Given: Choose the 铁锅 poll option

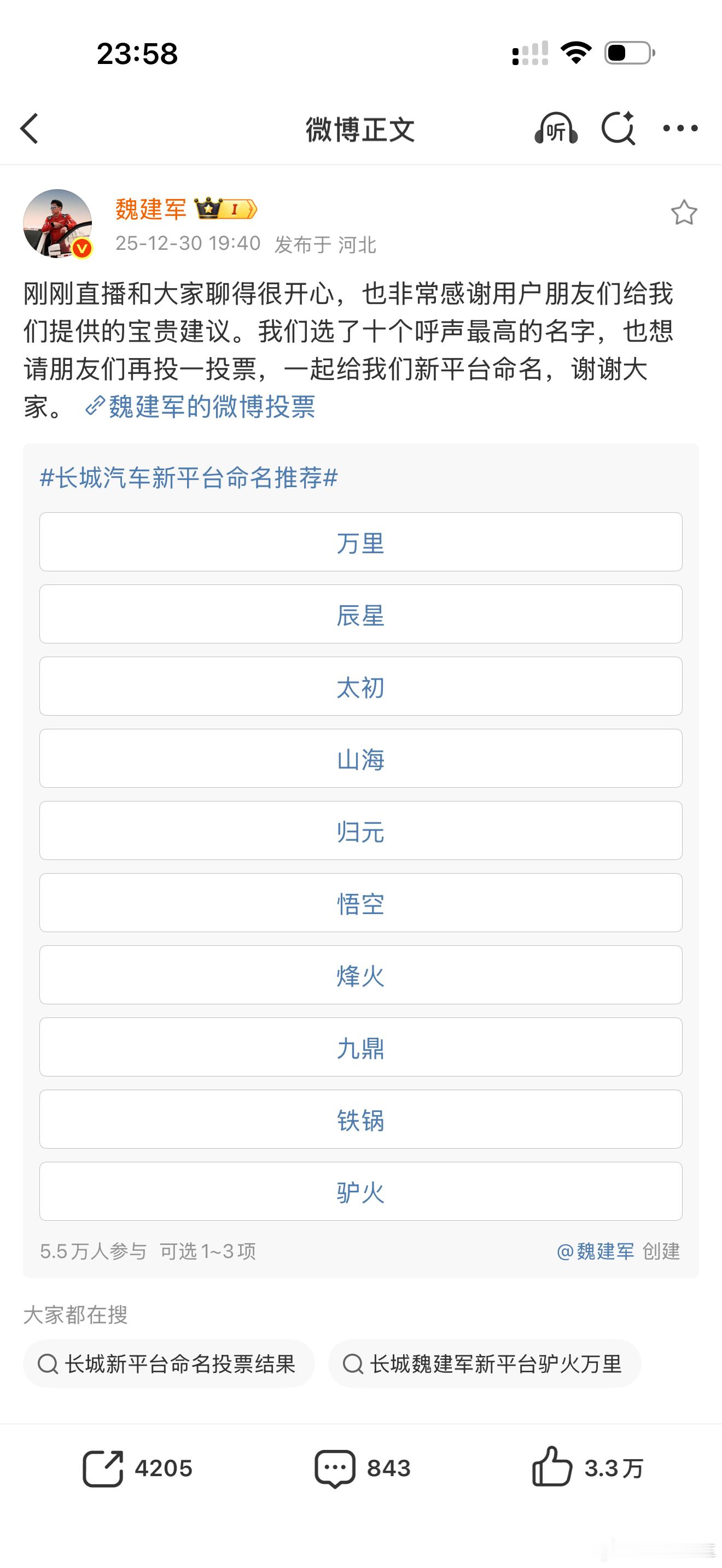Looking at the screenshot, I should (360, 1120).
